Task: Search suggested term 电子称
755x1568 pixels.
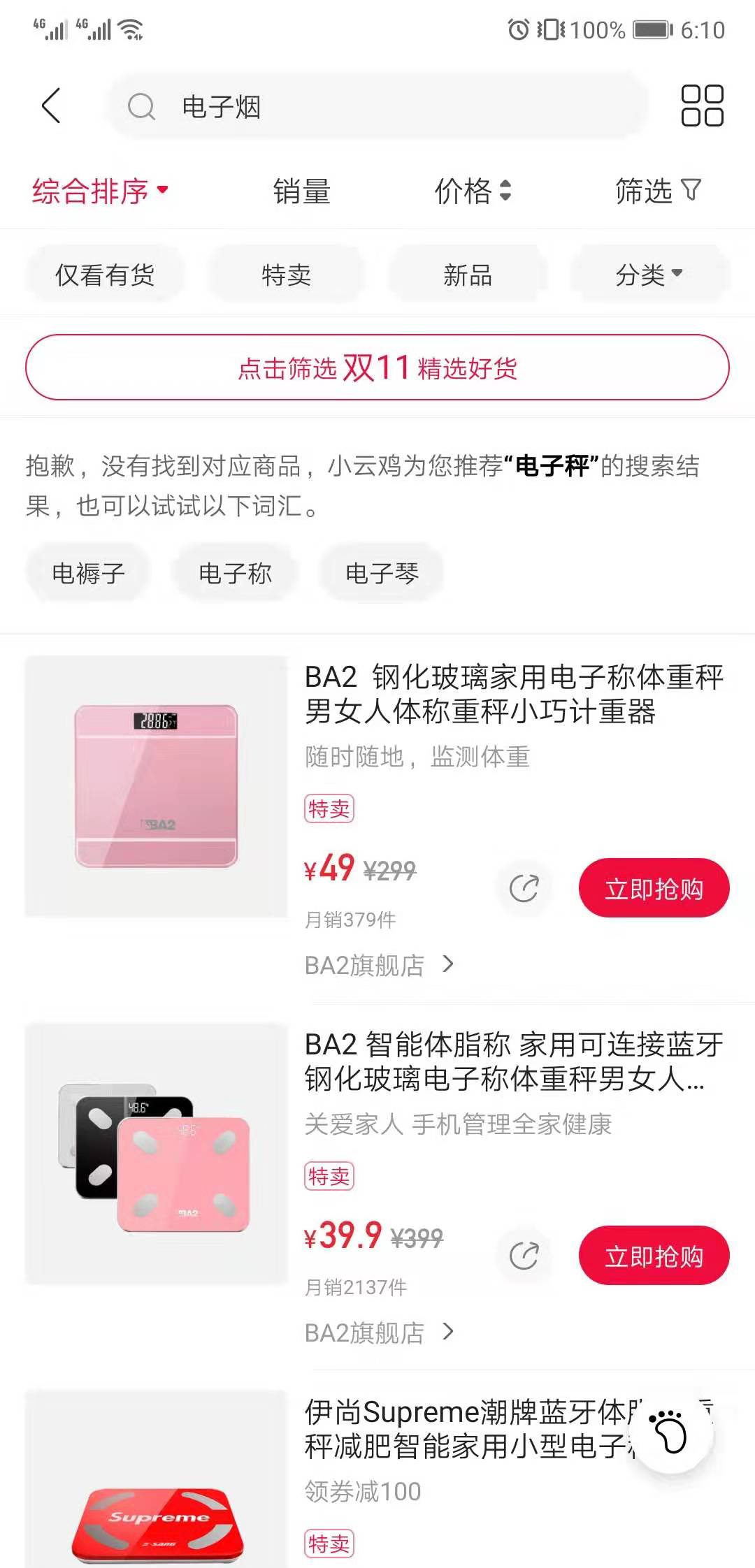Action: [x=235, y=574]
